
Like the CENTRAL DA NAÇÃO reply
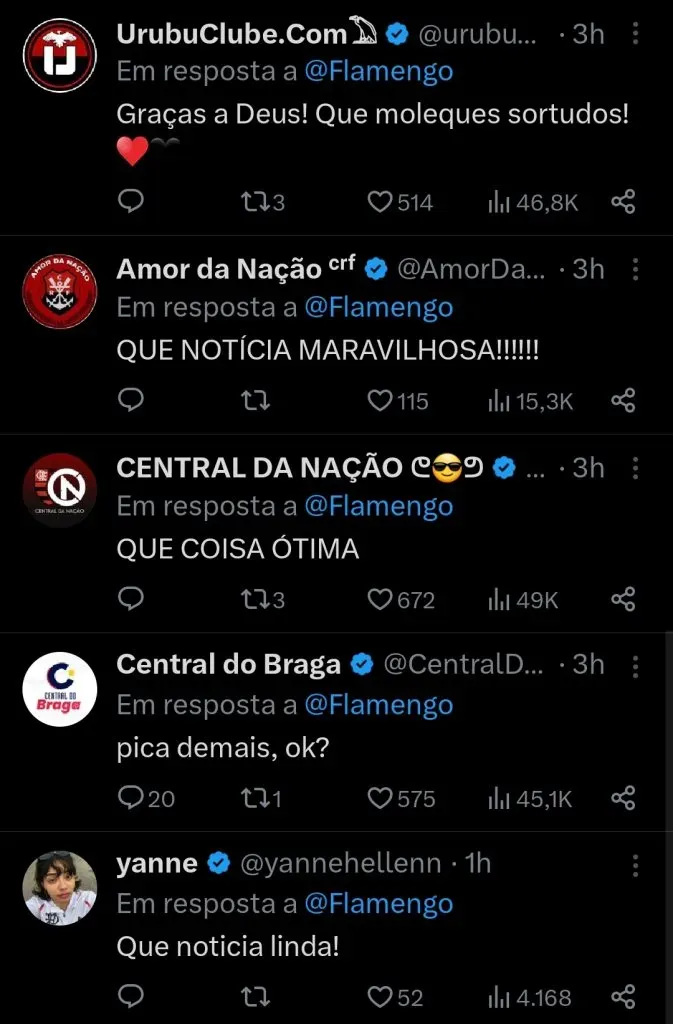pos(380,600)
